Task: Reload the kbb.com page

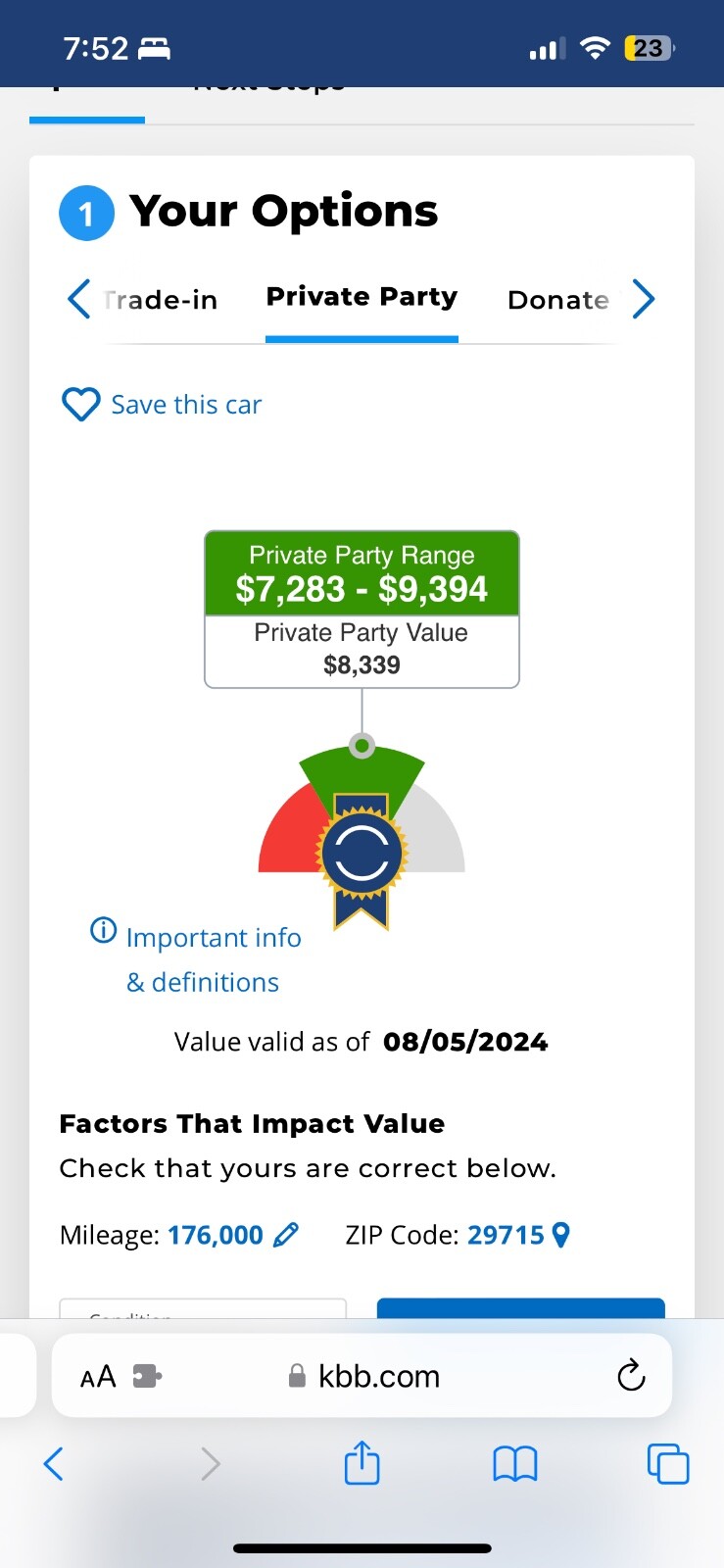Action: click(x=631, y=1376)
